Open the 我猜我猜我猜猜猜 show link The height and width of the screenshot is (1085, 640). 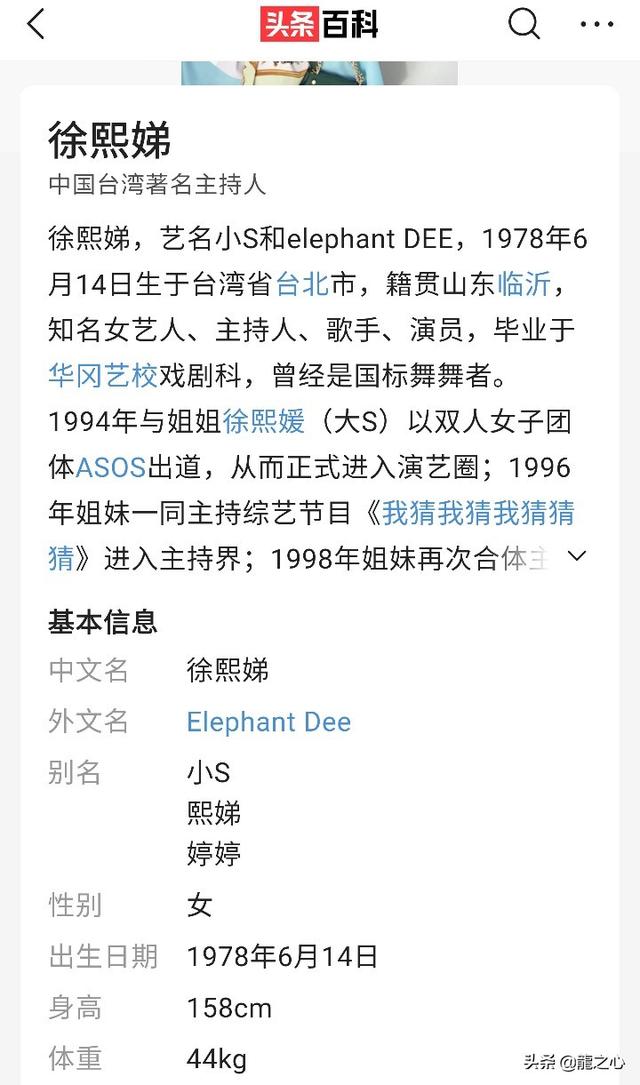tap(477, 513)
